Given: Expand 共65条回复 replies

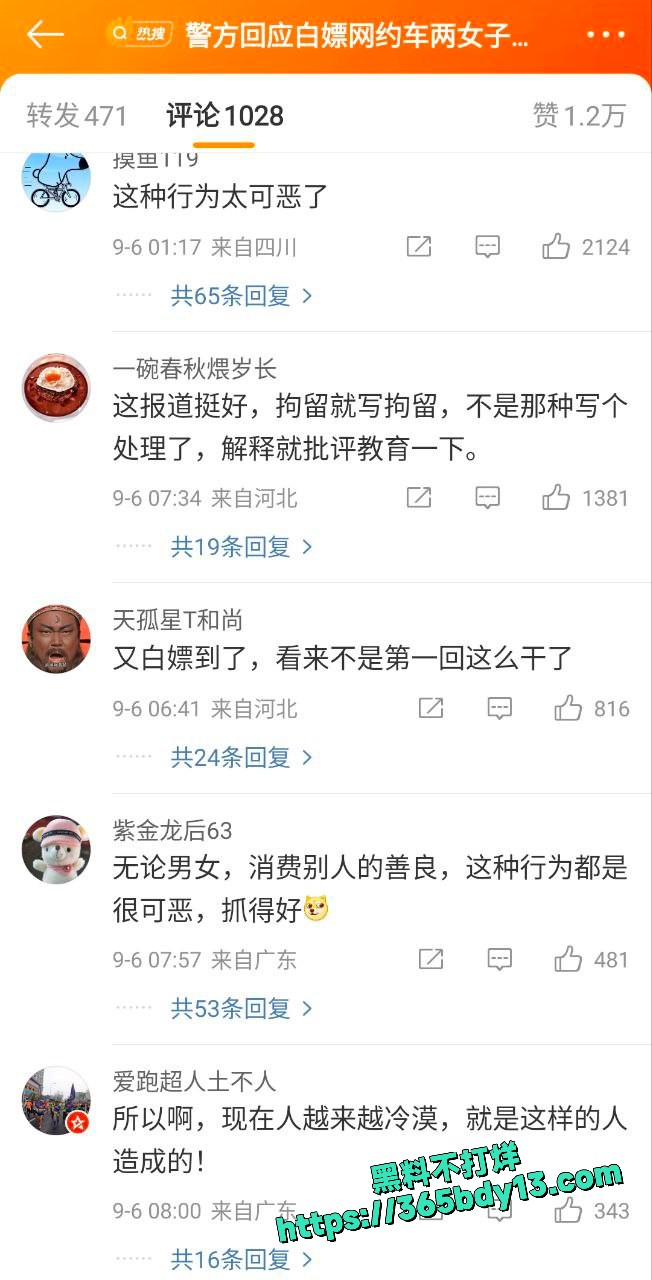Looking at the screenshot, I should (x=241, y=296).
